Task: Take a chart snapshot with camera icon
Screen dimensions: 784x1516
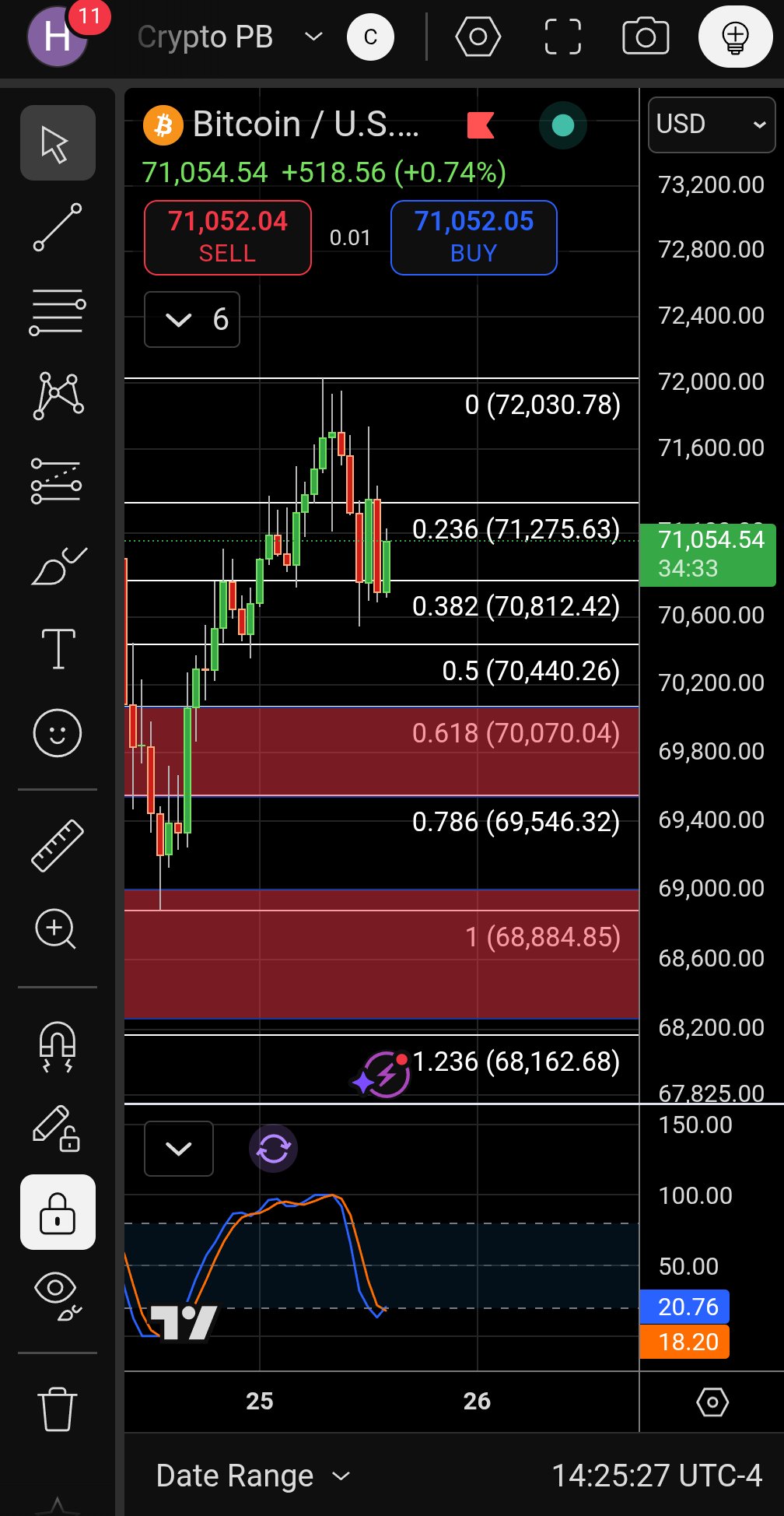Action: pos(646,37)
